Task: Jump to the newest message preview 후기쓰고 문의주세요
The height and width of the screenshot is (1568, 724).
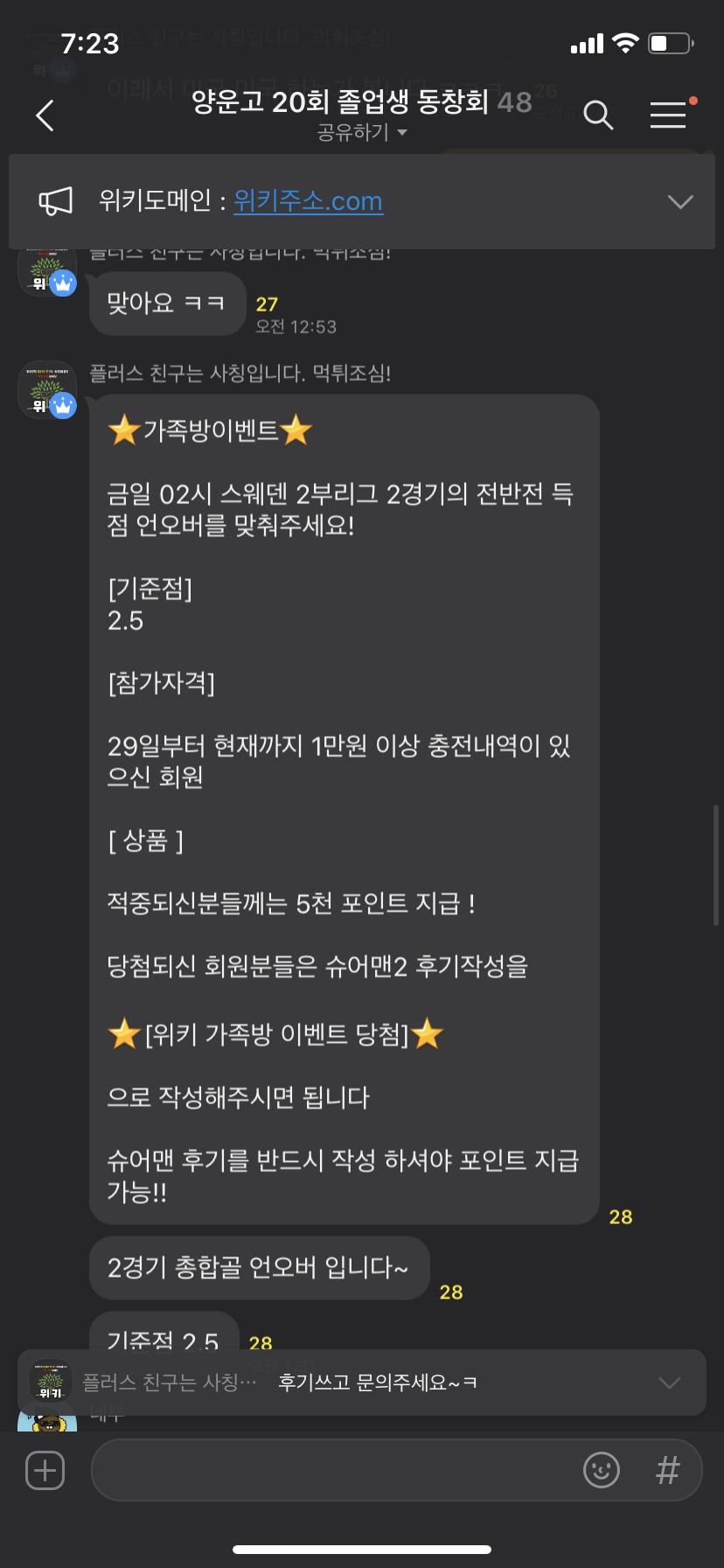Action: [376, 1382]
